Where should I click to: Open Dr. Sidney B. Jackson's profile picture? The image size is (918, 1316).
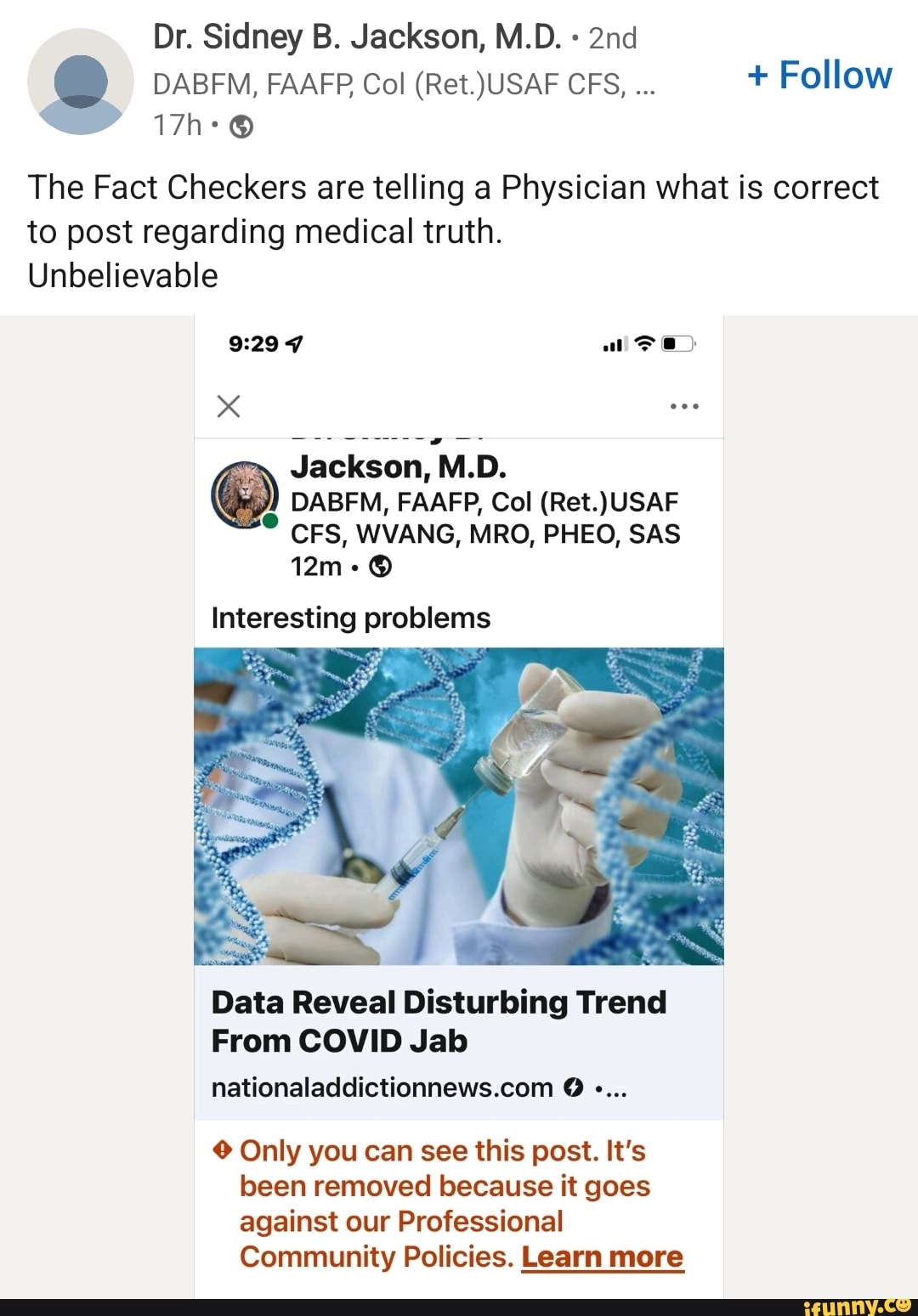[x=81, y=82]
